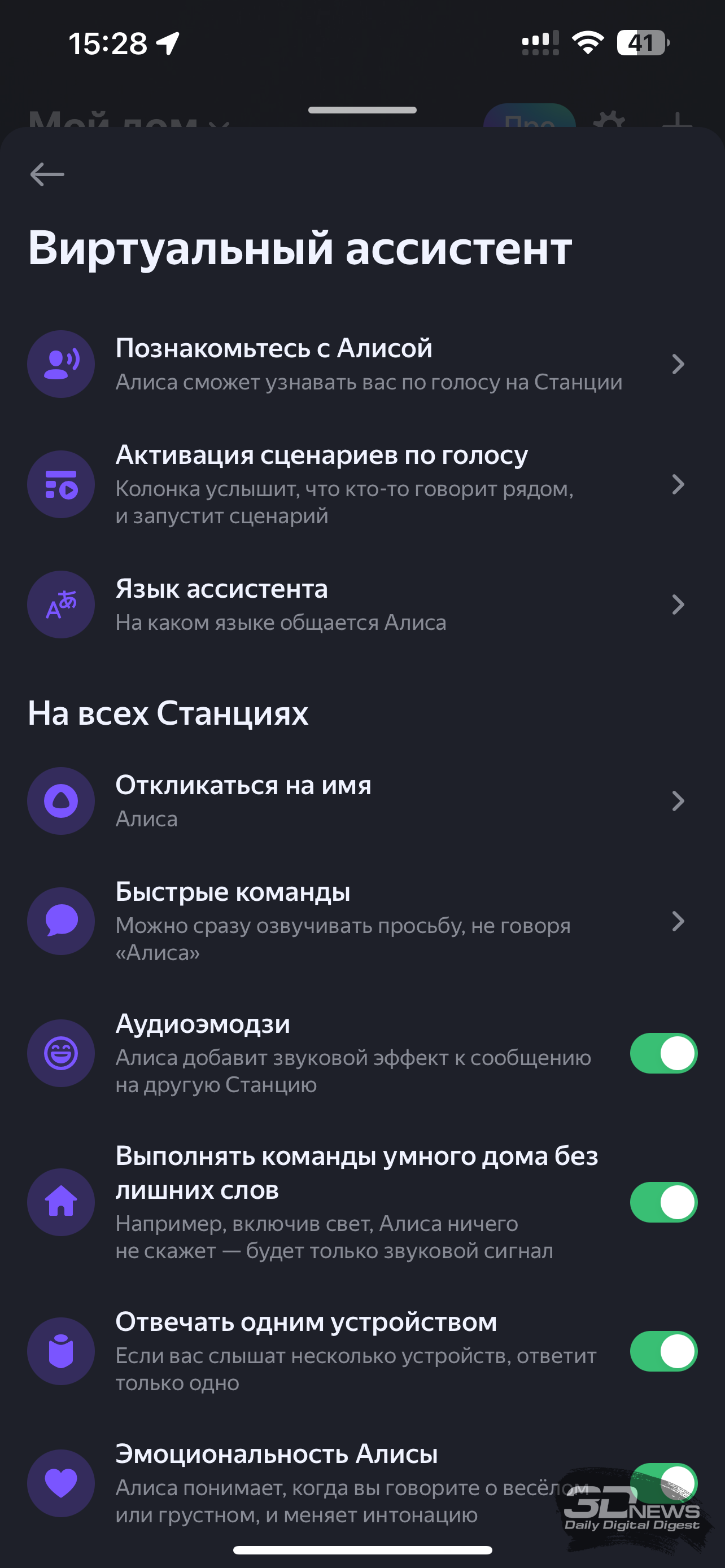Open Активация сценариев по голосу settings
This screenshot has height=1568, width=725.
(362, 484)
